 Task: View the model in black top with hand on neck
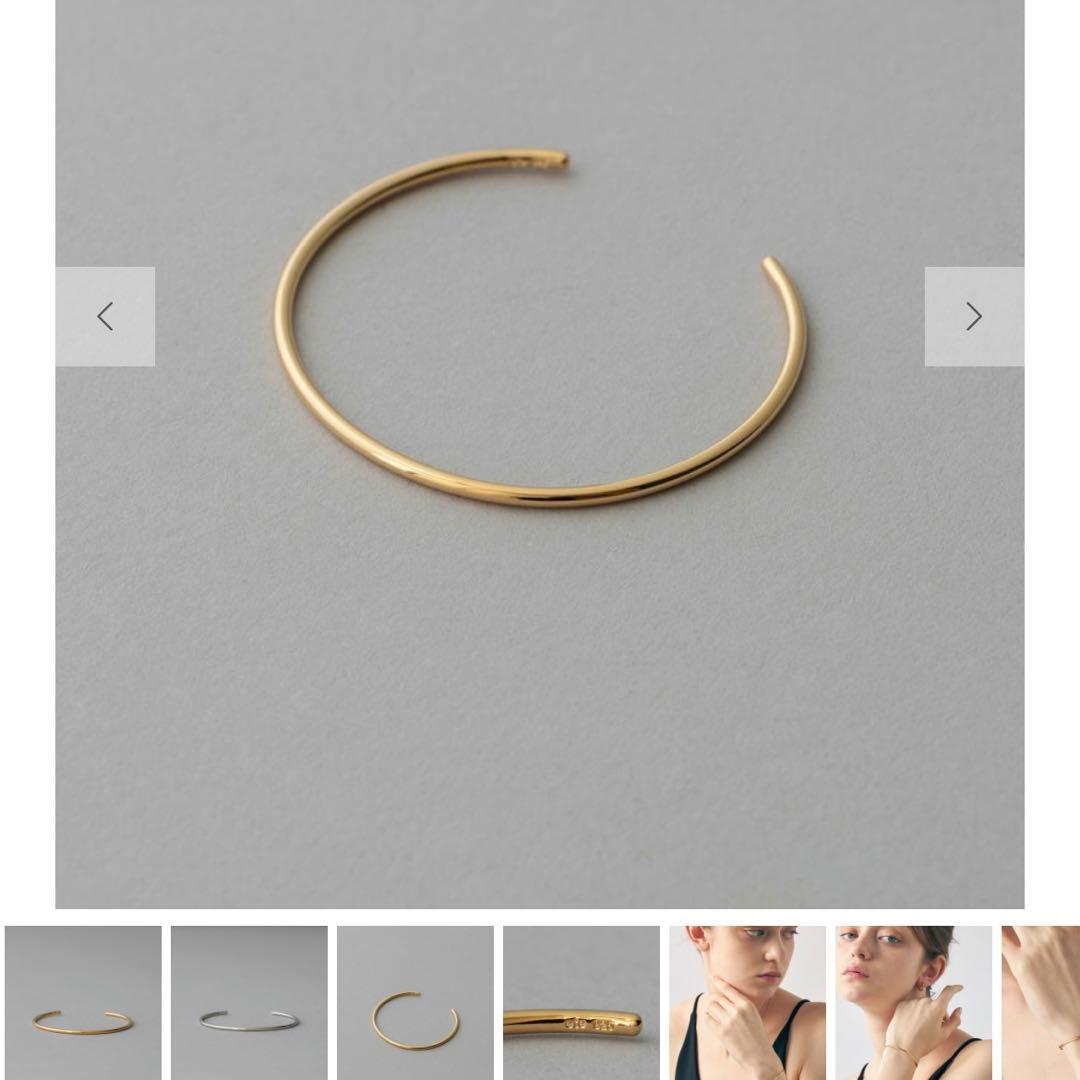click(x=747, y=1002)
